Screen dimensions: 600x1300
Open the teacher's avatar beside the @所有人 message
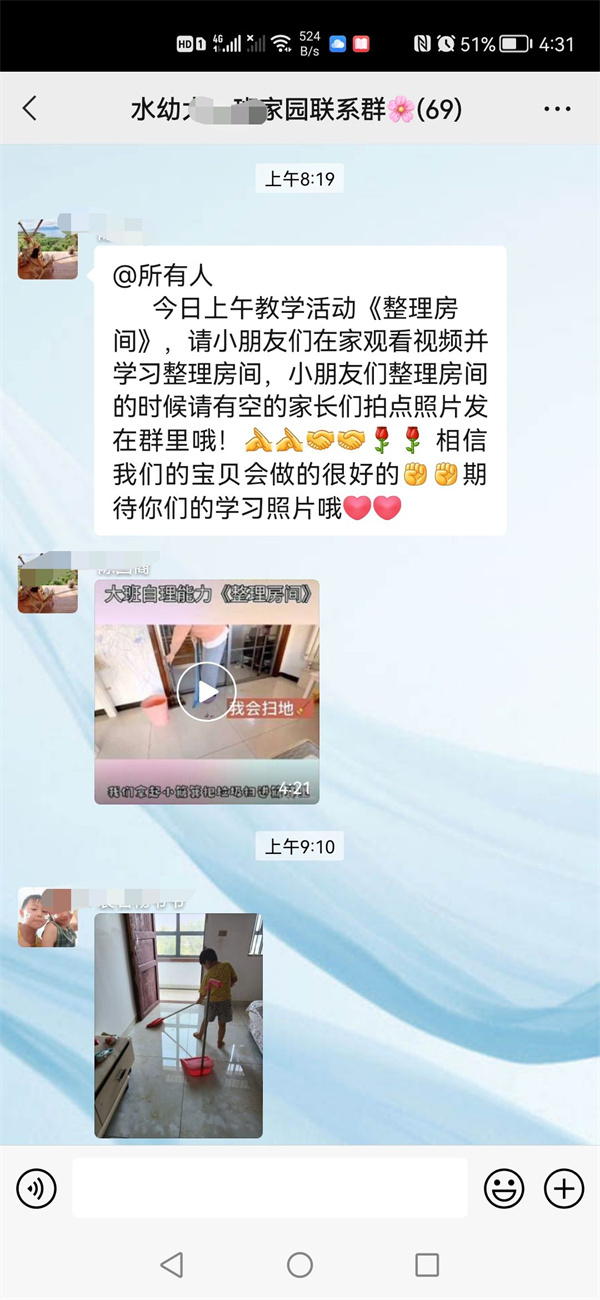pos(47,247)
